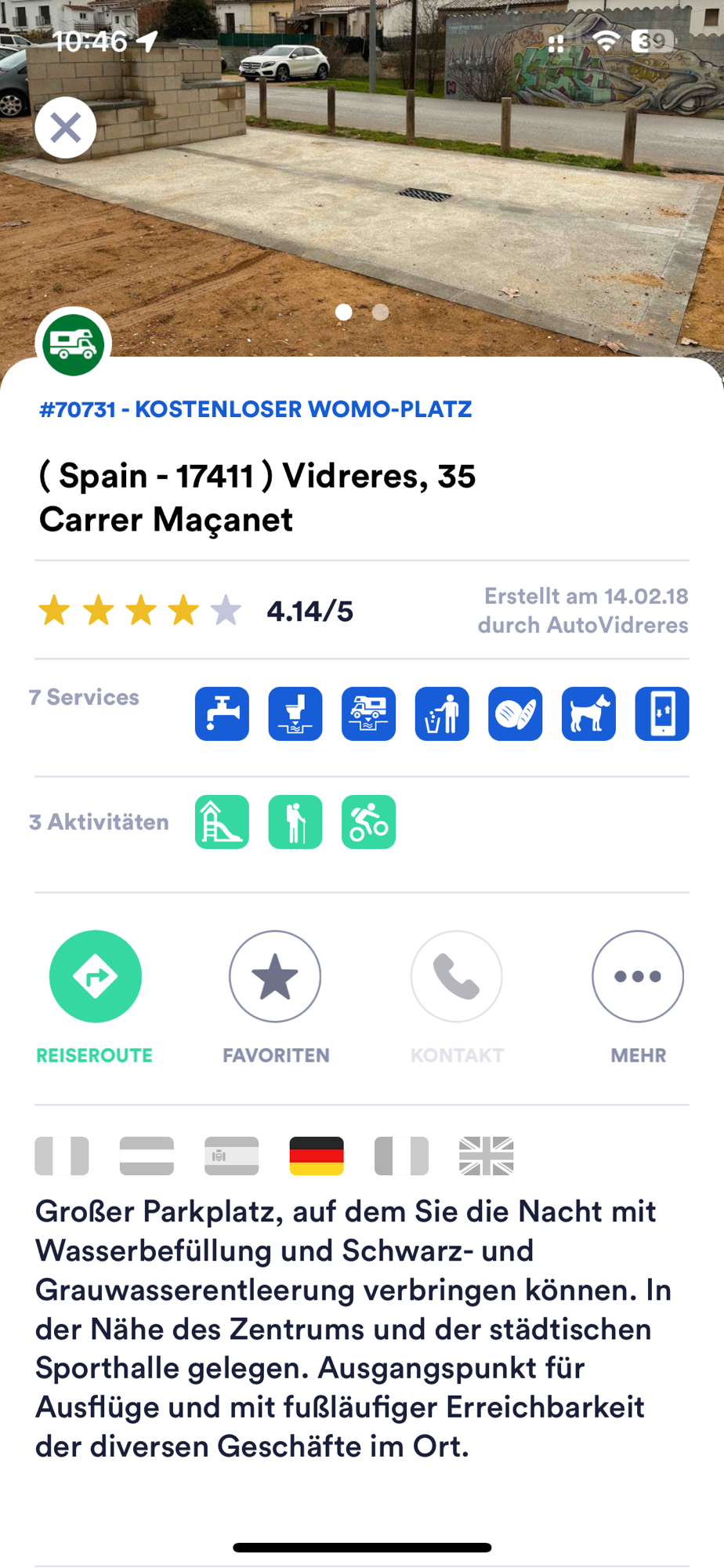Tap the Kontakt phone button

pyautogui.click(x=457, y=977)
